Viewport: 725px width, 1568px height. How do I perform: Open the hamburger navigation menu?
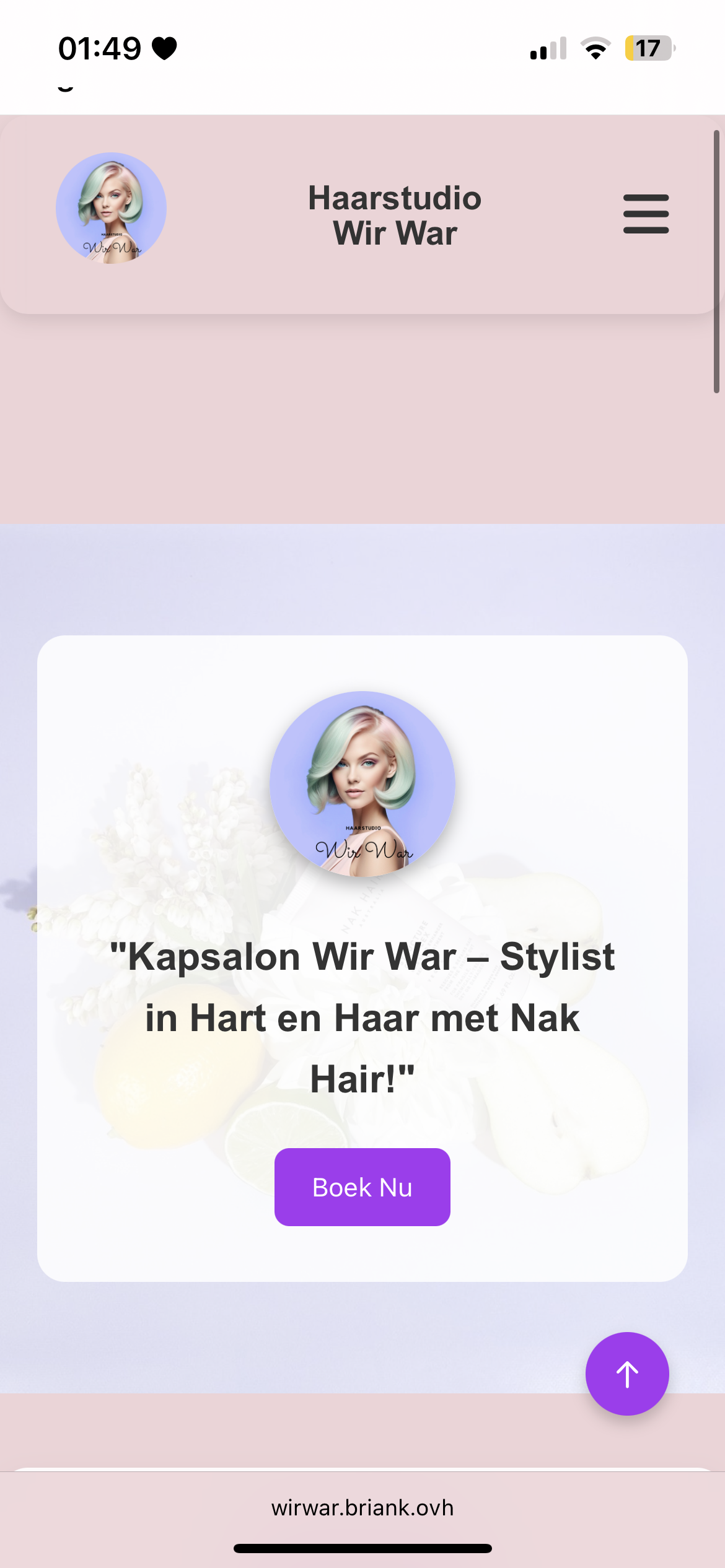pos(646,214)
